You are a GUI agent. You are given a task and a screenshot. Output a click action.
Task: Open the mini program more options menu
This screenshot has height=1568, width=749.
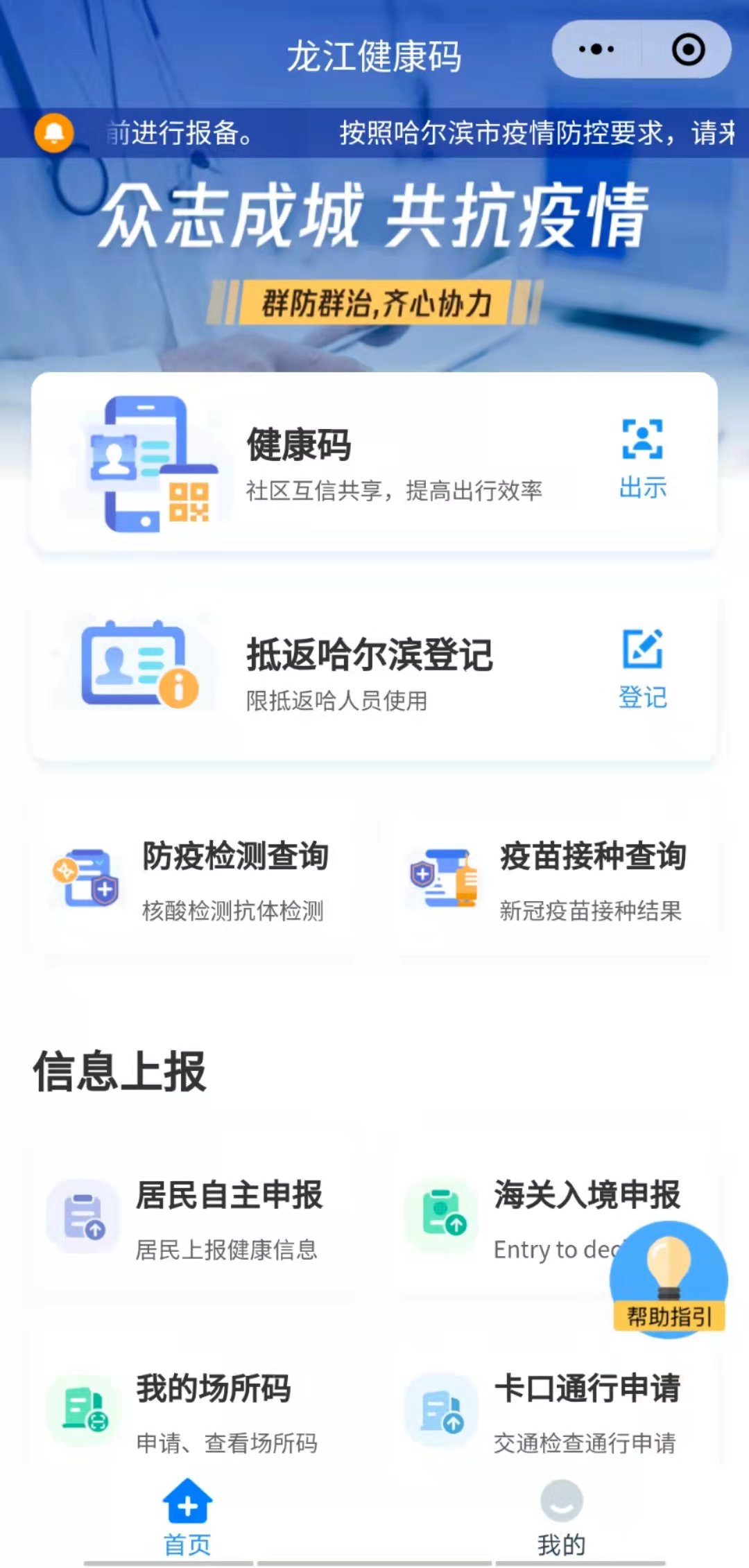pos(596,49)
